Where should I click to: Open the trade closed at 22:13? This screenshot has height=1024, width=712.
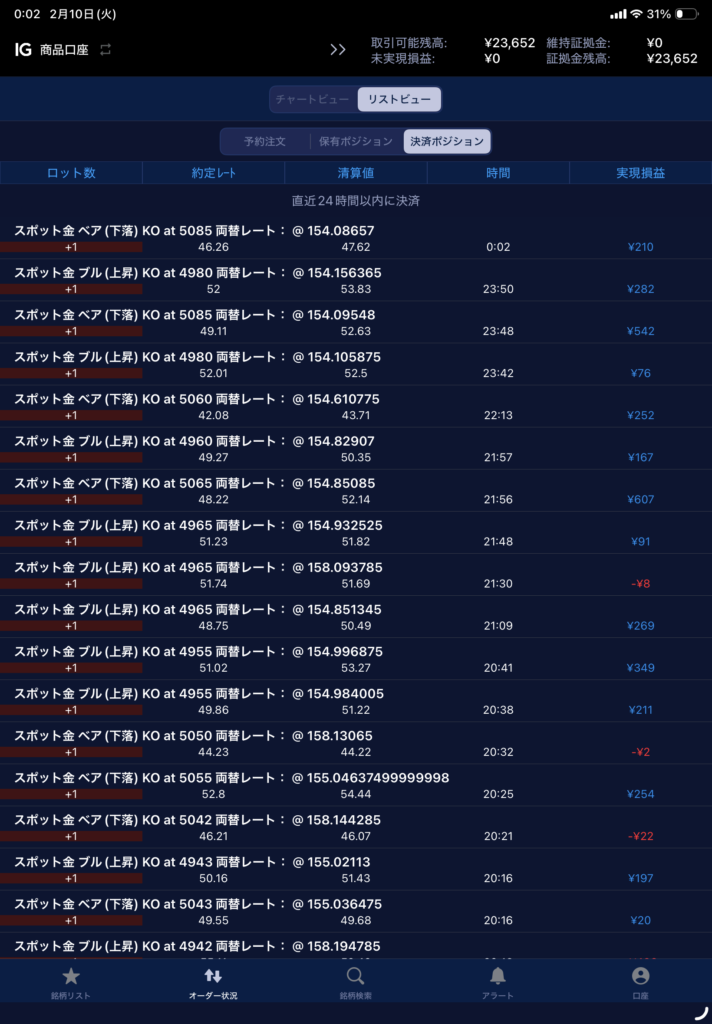pos(355,407)
